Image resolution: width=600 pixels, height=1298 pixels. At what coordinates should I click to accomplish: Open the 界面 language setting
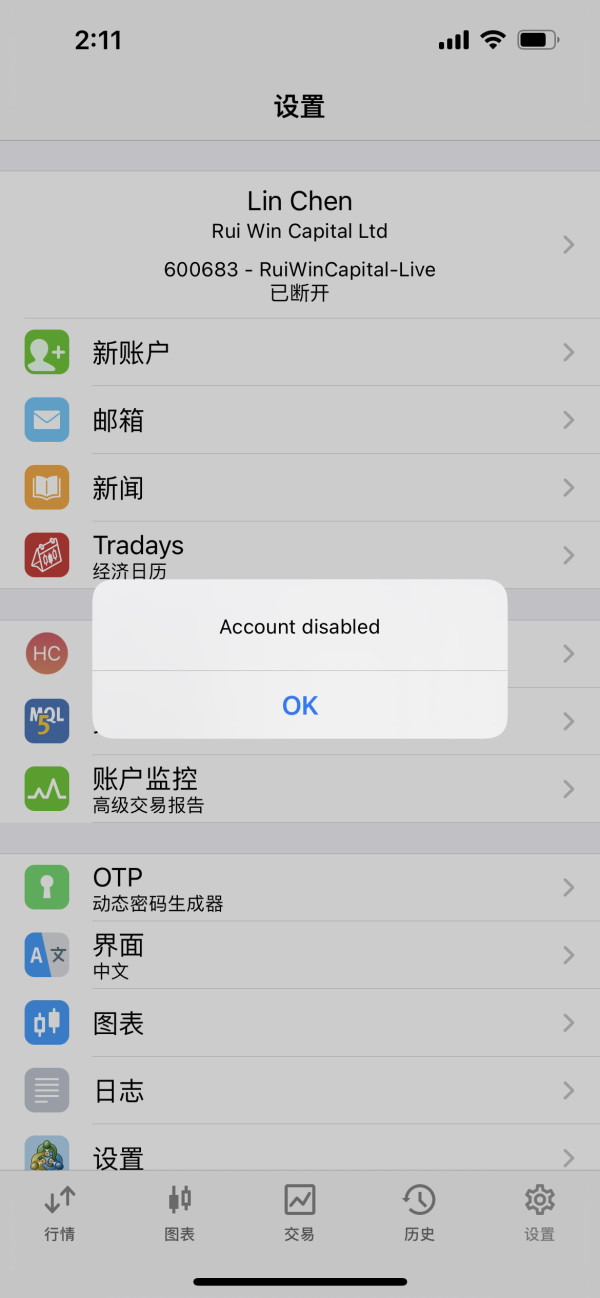300,955
